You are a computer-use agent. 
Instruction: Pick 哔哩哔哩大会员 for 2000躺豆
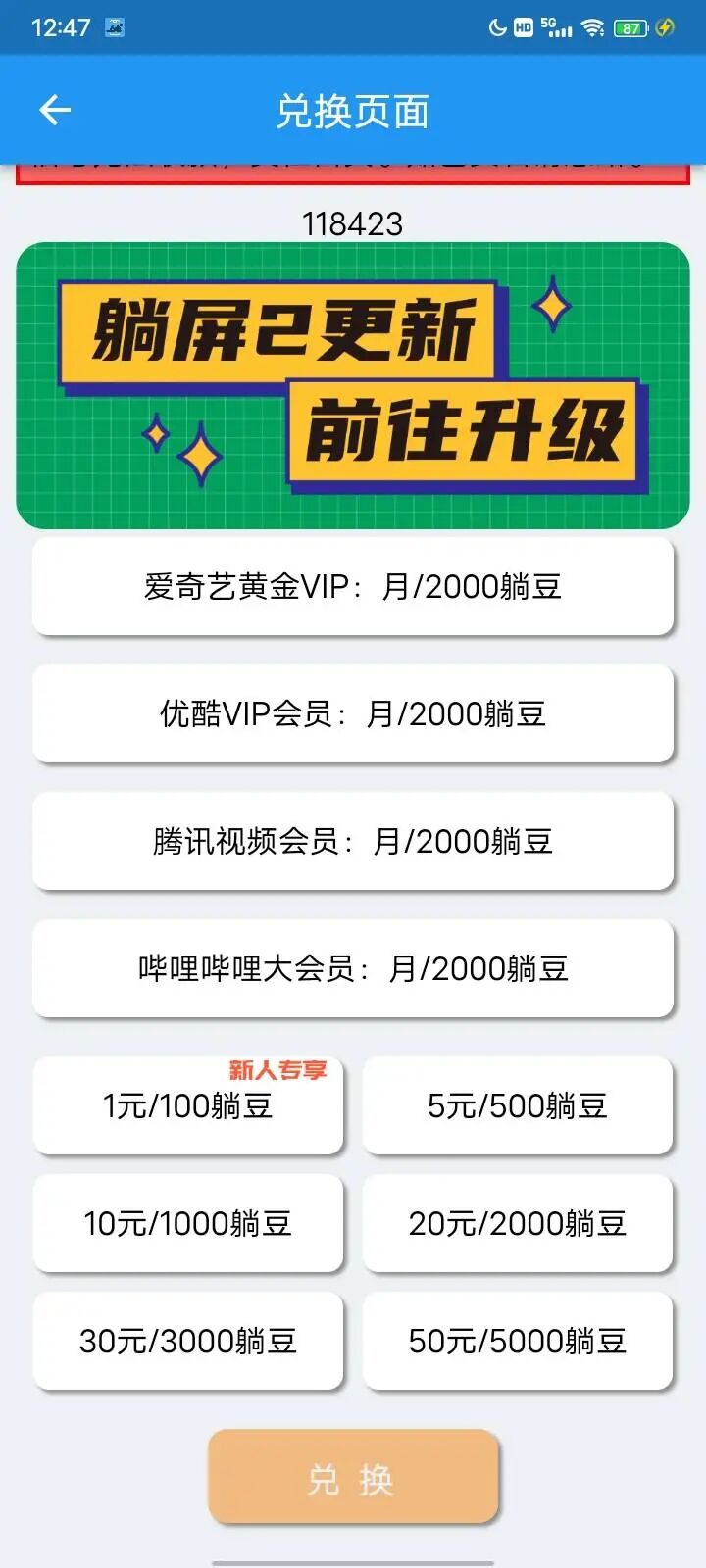pyautogui.click(x=353, y=968)
